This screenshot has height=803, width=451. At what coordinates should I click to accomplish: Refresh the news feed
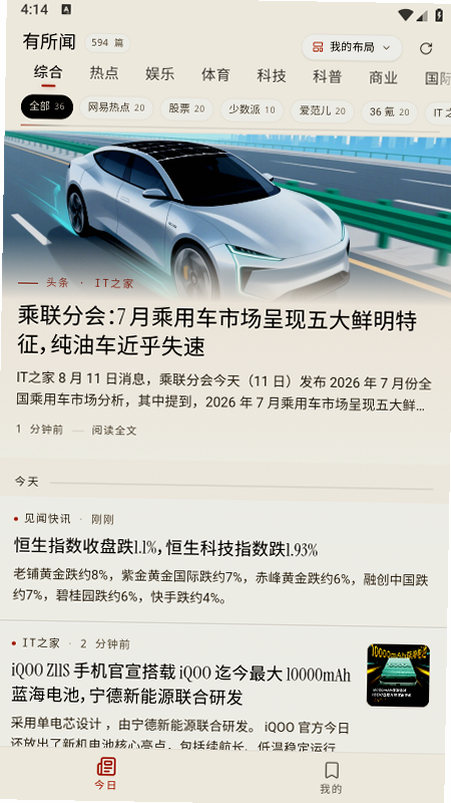coord(425,49)
